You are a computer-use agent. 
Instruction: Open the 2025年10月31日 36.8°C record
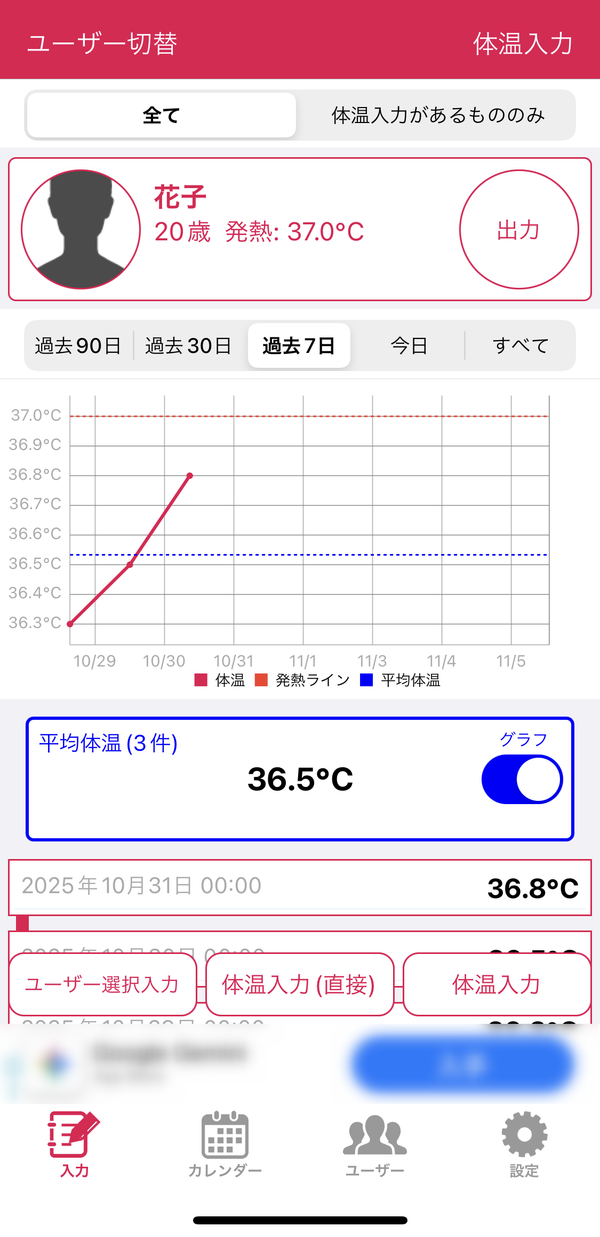click(x=300, y=886)
